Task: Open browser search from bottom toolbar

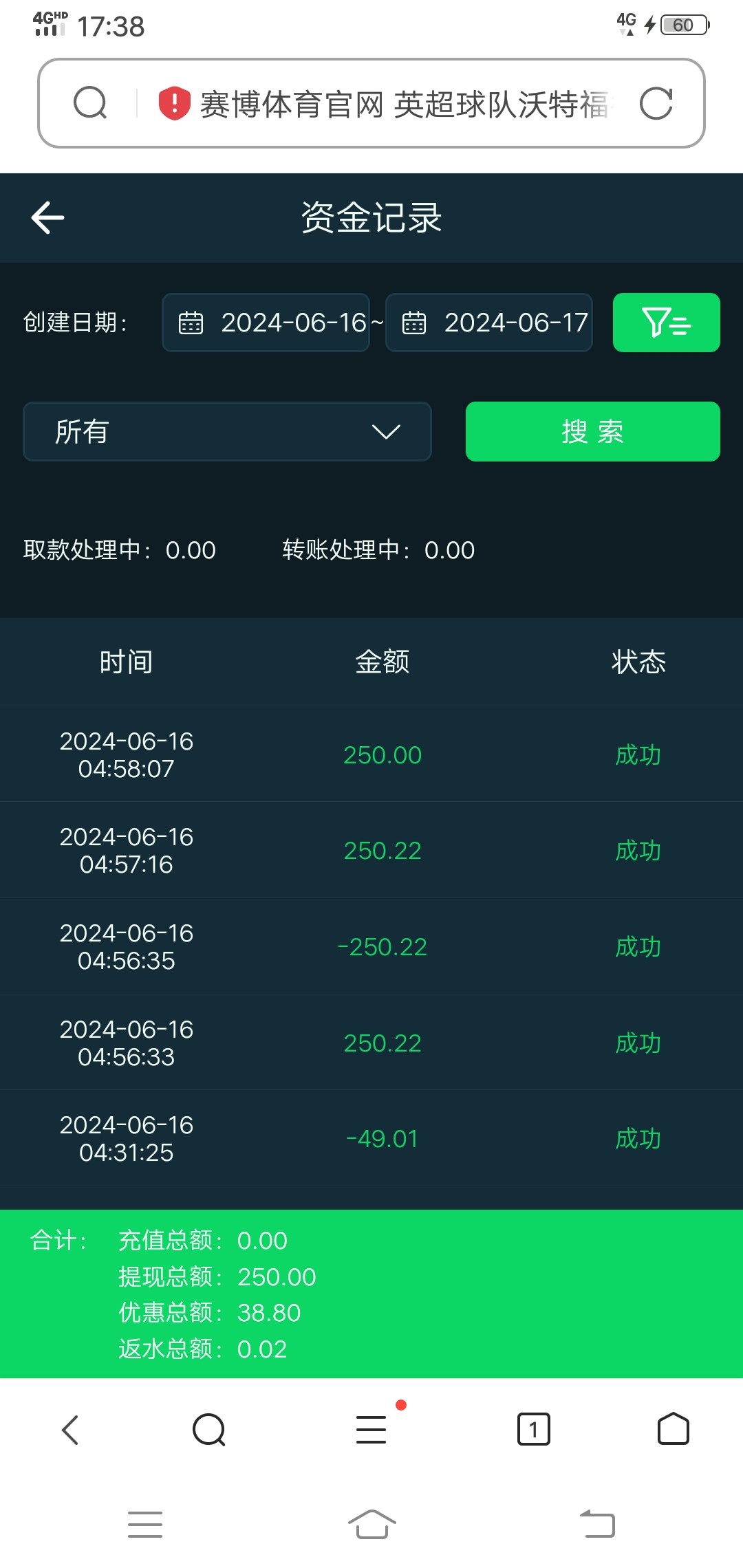Action: (209, 1430)
